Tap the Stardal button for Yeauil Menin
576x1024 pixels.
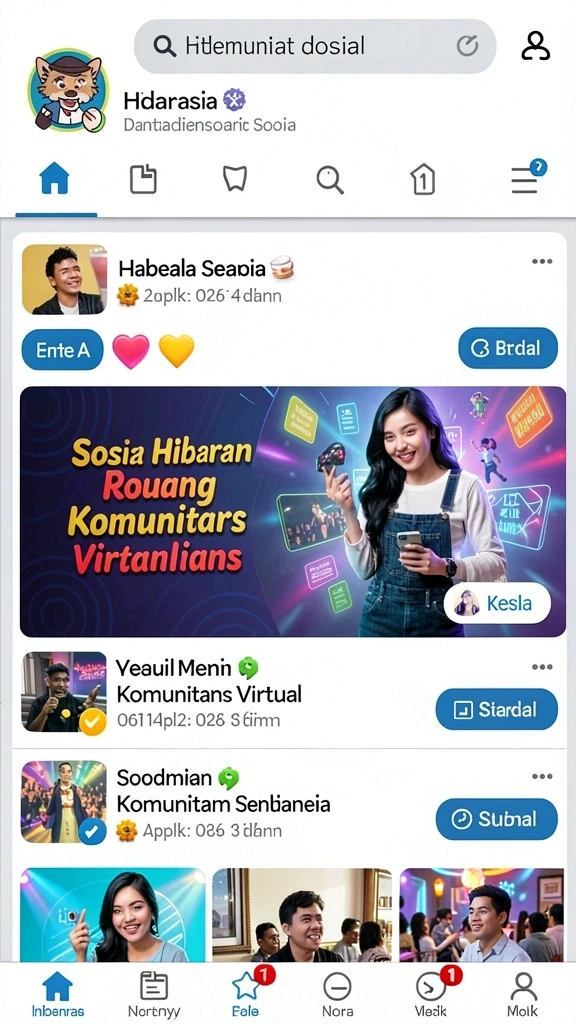496,709
